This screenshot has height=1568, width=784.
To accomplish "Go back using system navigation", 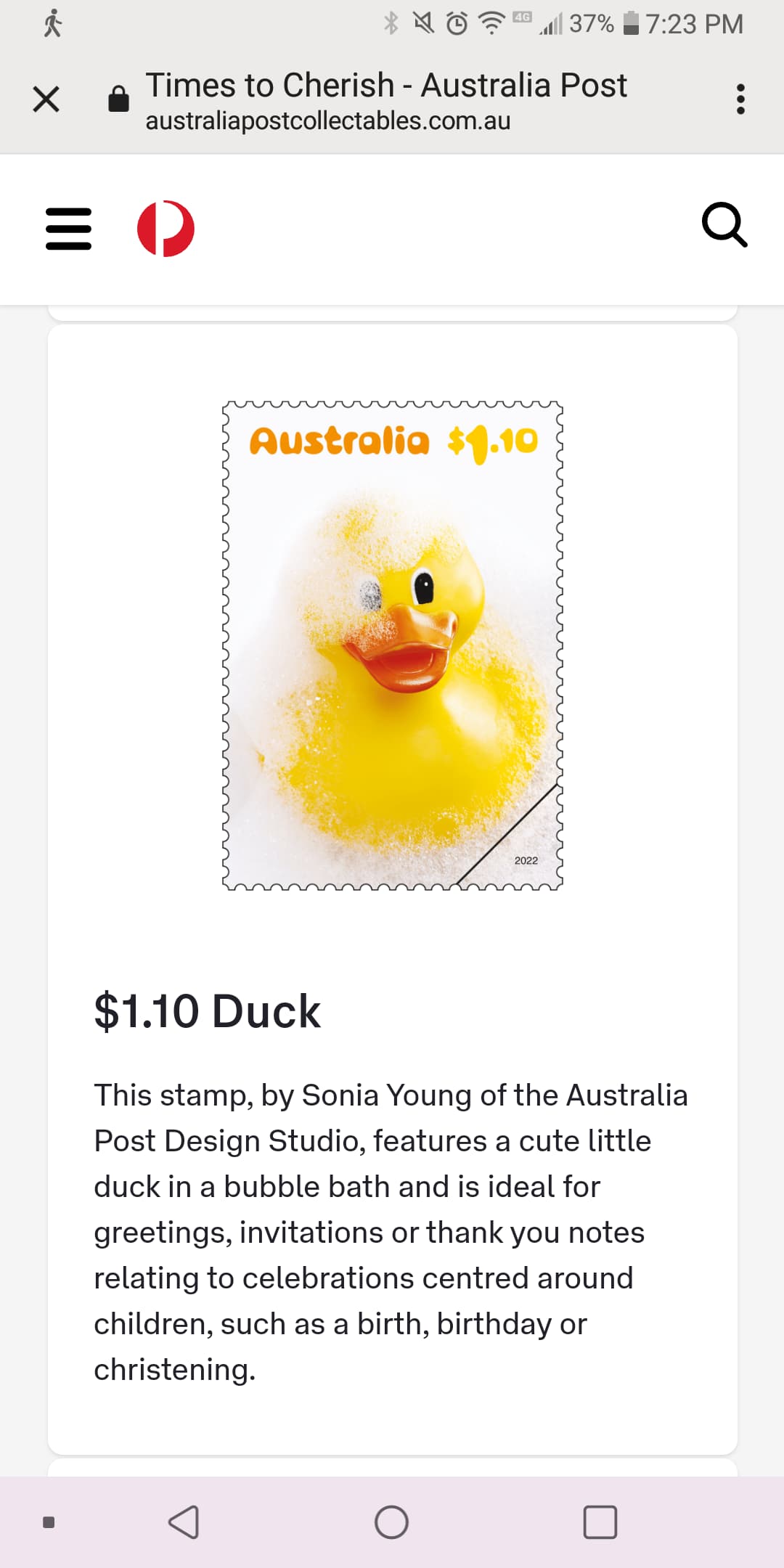I will [x=184, y=1522].
